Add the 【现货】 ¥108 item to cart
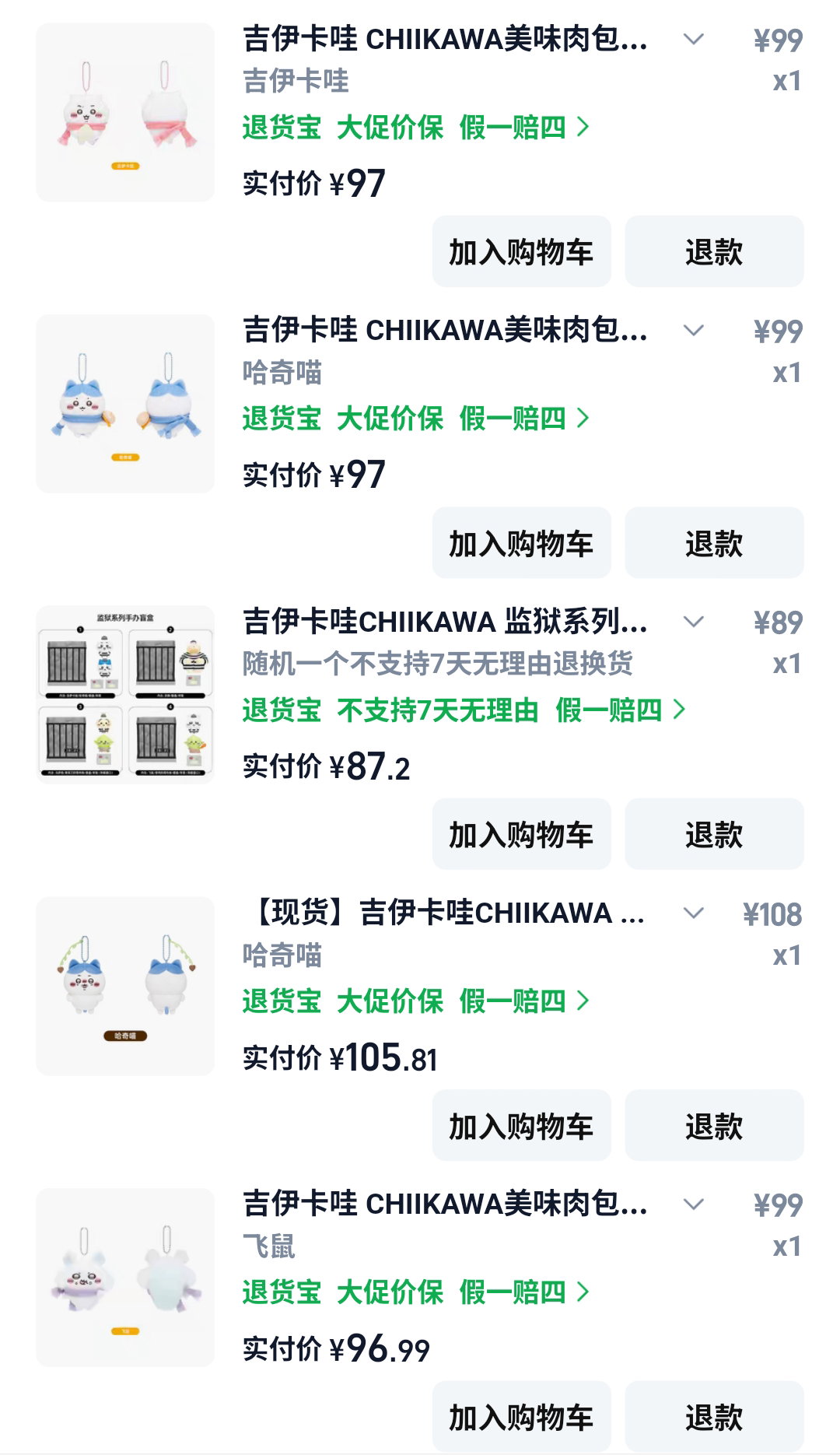Viewport: 840px width, 1455px height. point(521,1125)
